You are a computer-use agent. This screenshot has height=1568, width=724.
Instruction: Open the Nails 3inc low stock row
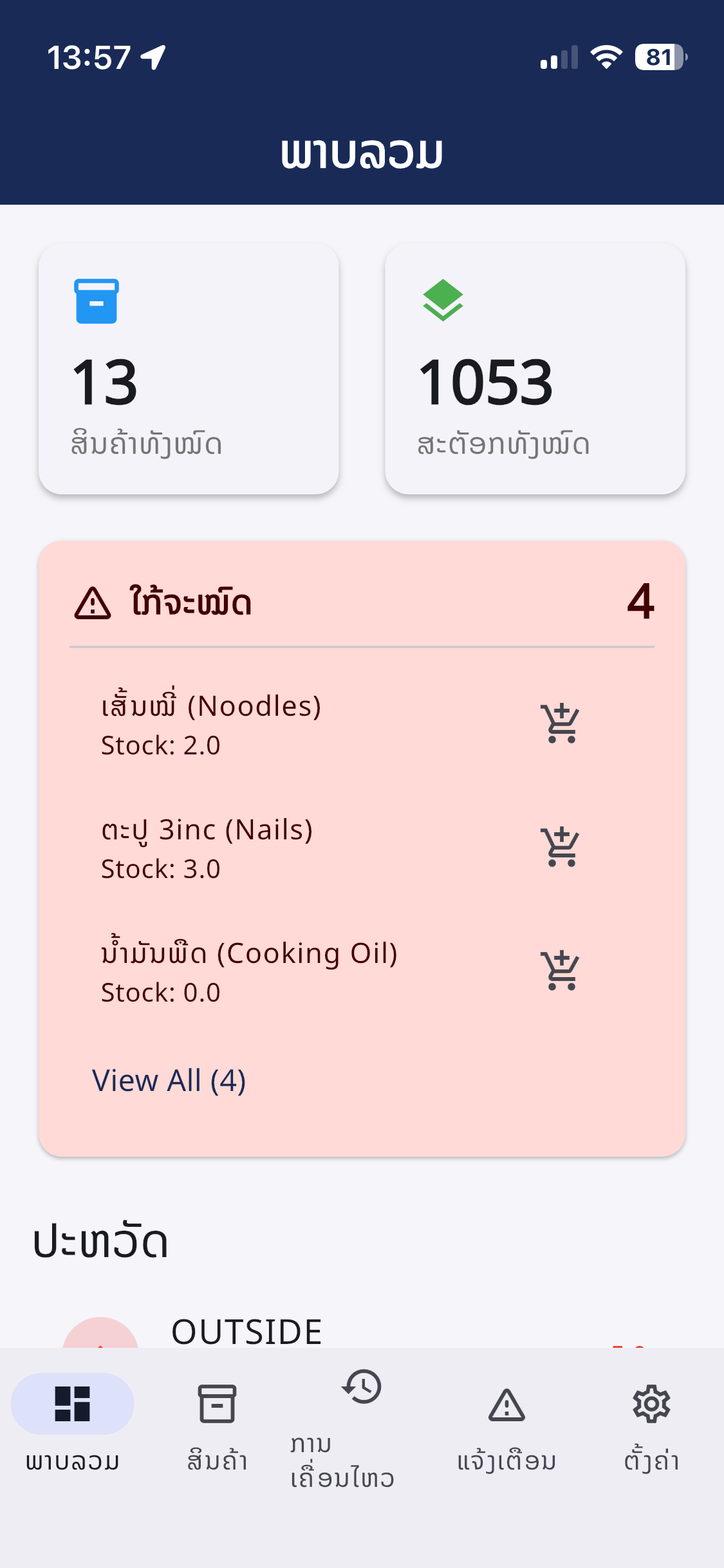click(x=290, y=848)
